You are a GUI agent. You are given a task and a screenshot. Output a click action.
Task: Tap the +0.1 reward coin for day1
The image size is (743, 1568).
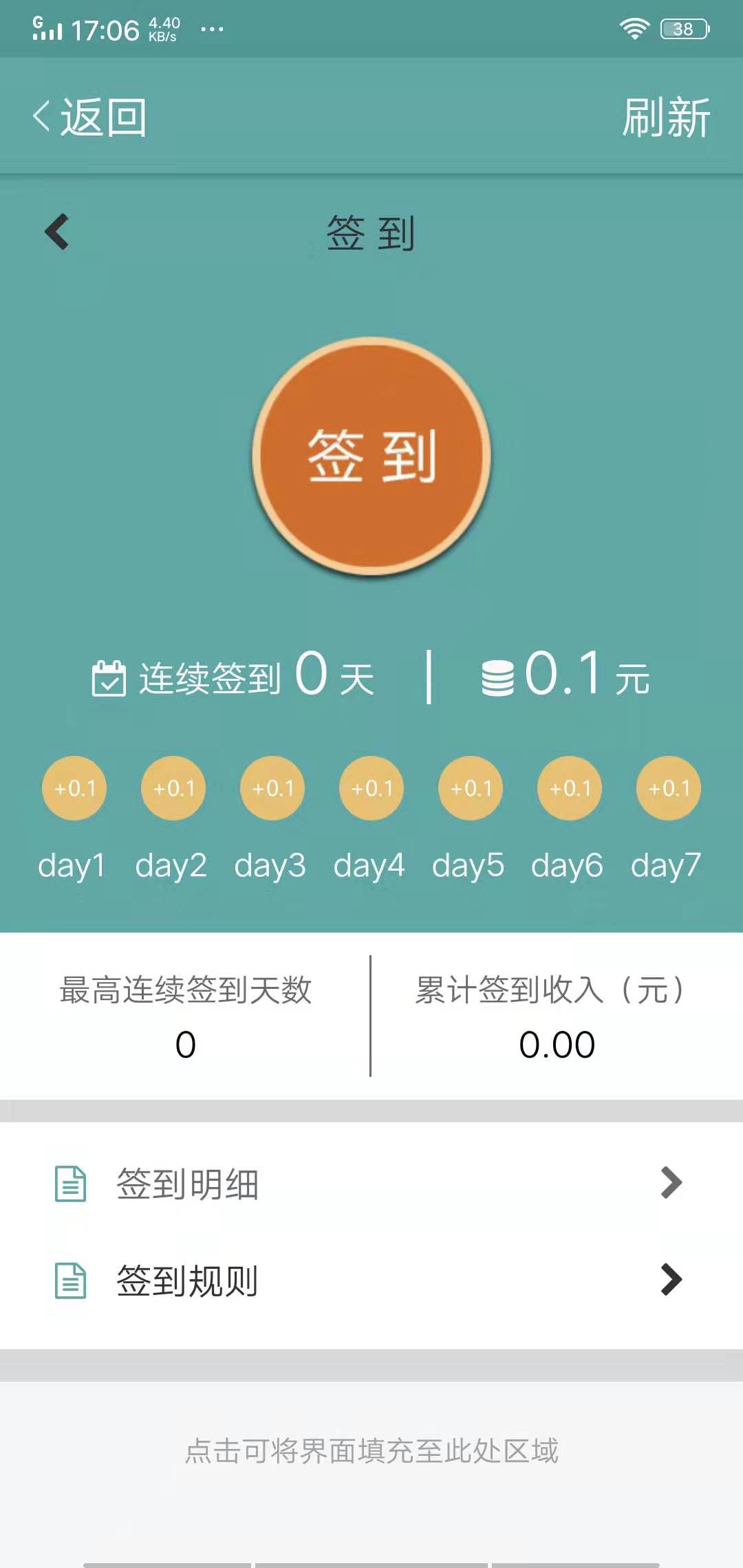pos(74,790)
